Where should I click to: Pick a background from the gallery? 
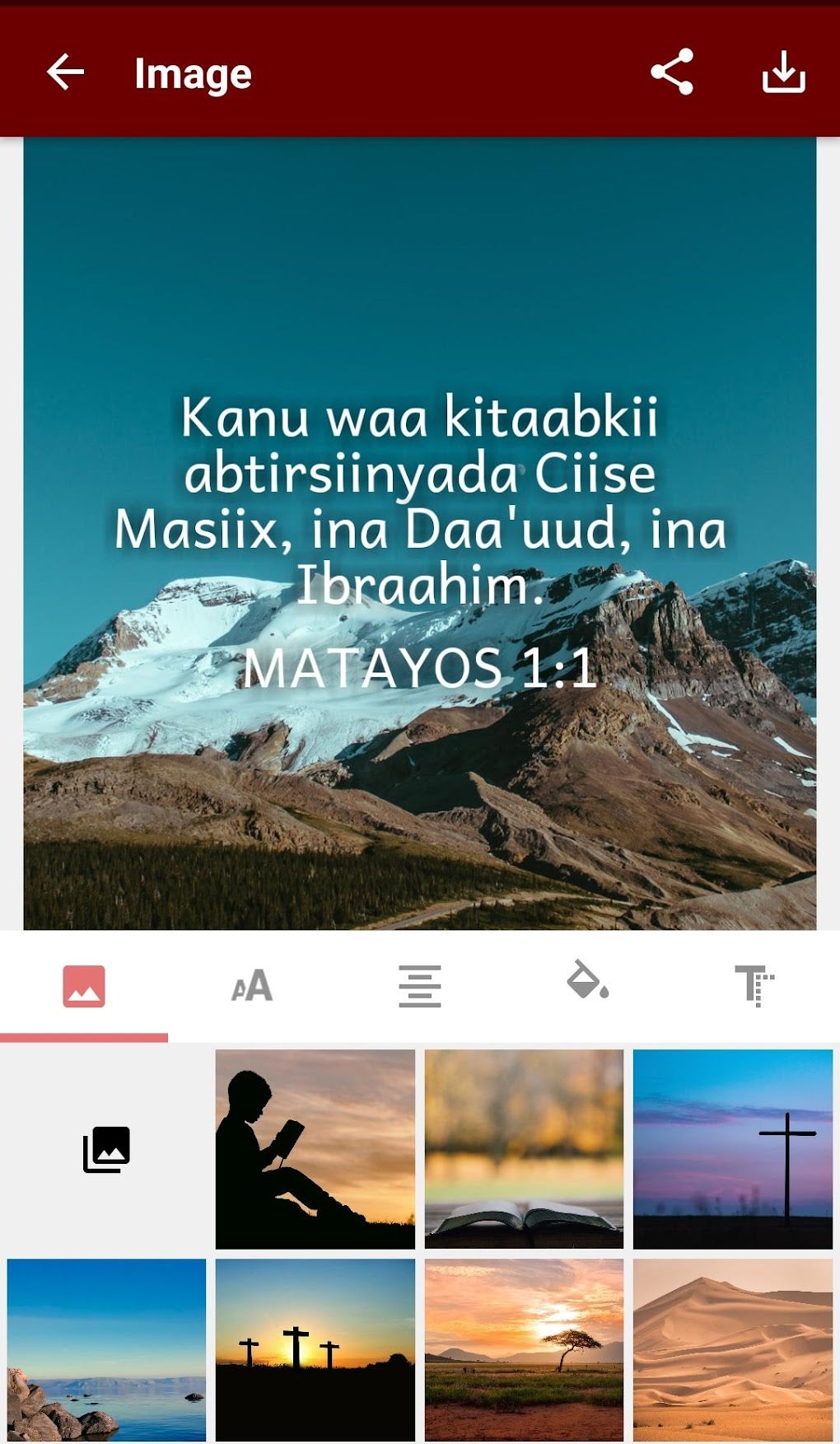(x=106, y=1149)
